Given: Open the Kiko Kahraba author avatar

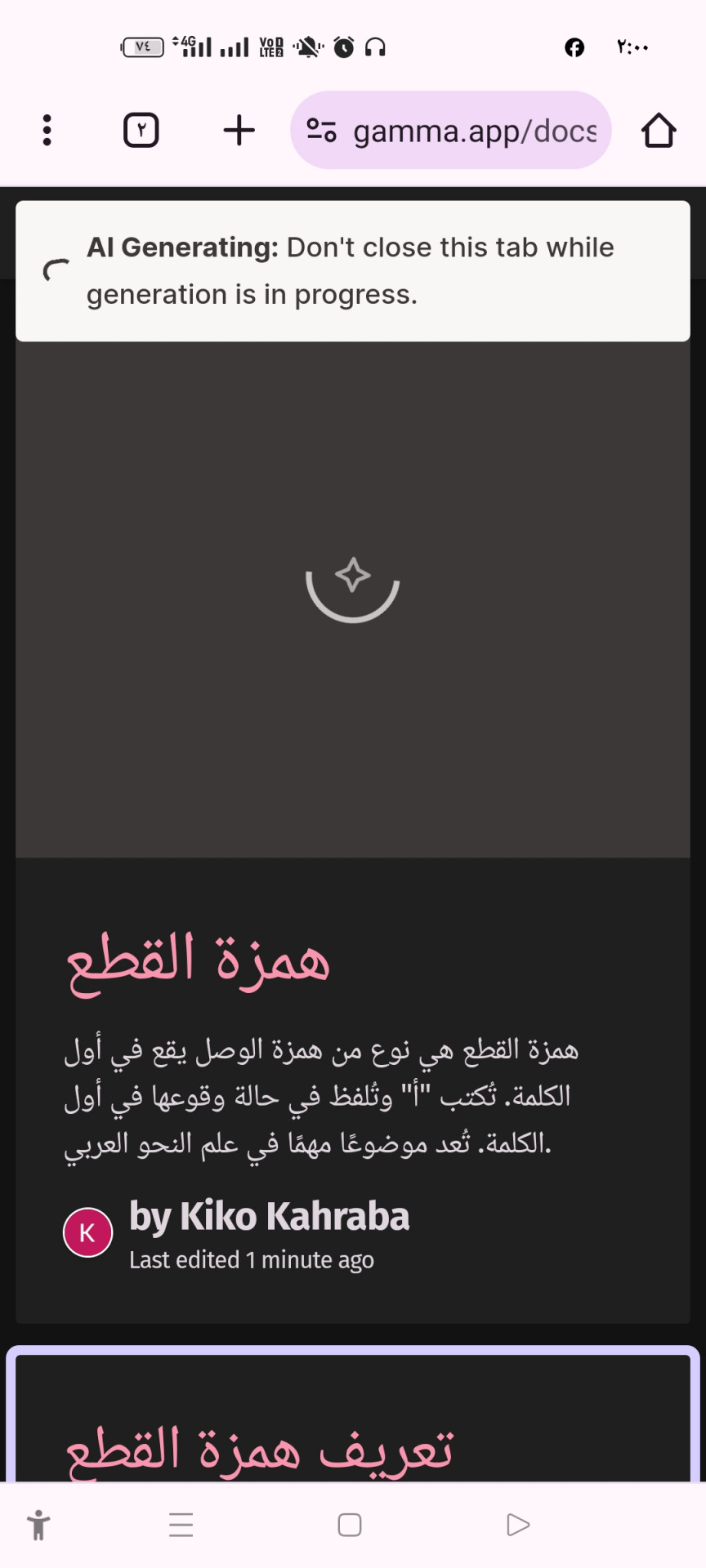Looking at the screenshot, I should coord(87,1232).
